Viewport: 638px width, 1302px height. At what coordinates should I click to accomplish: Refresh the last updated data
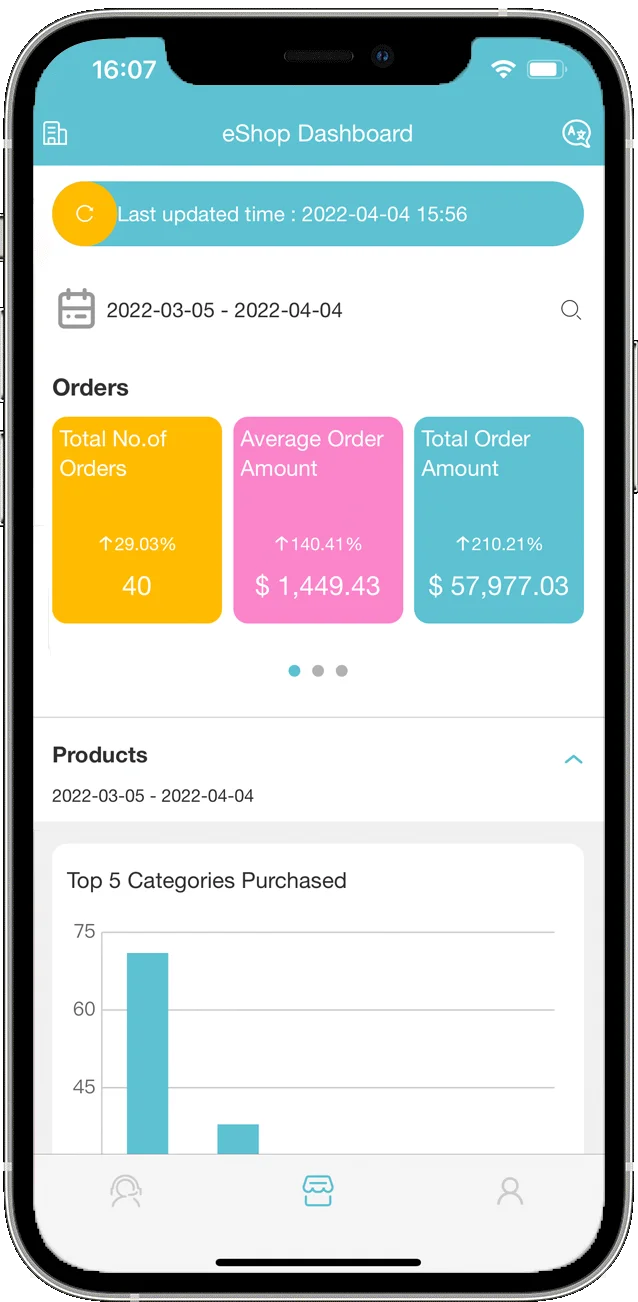84,214
